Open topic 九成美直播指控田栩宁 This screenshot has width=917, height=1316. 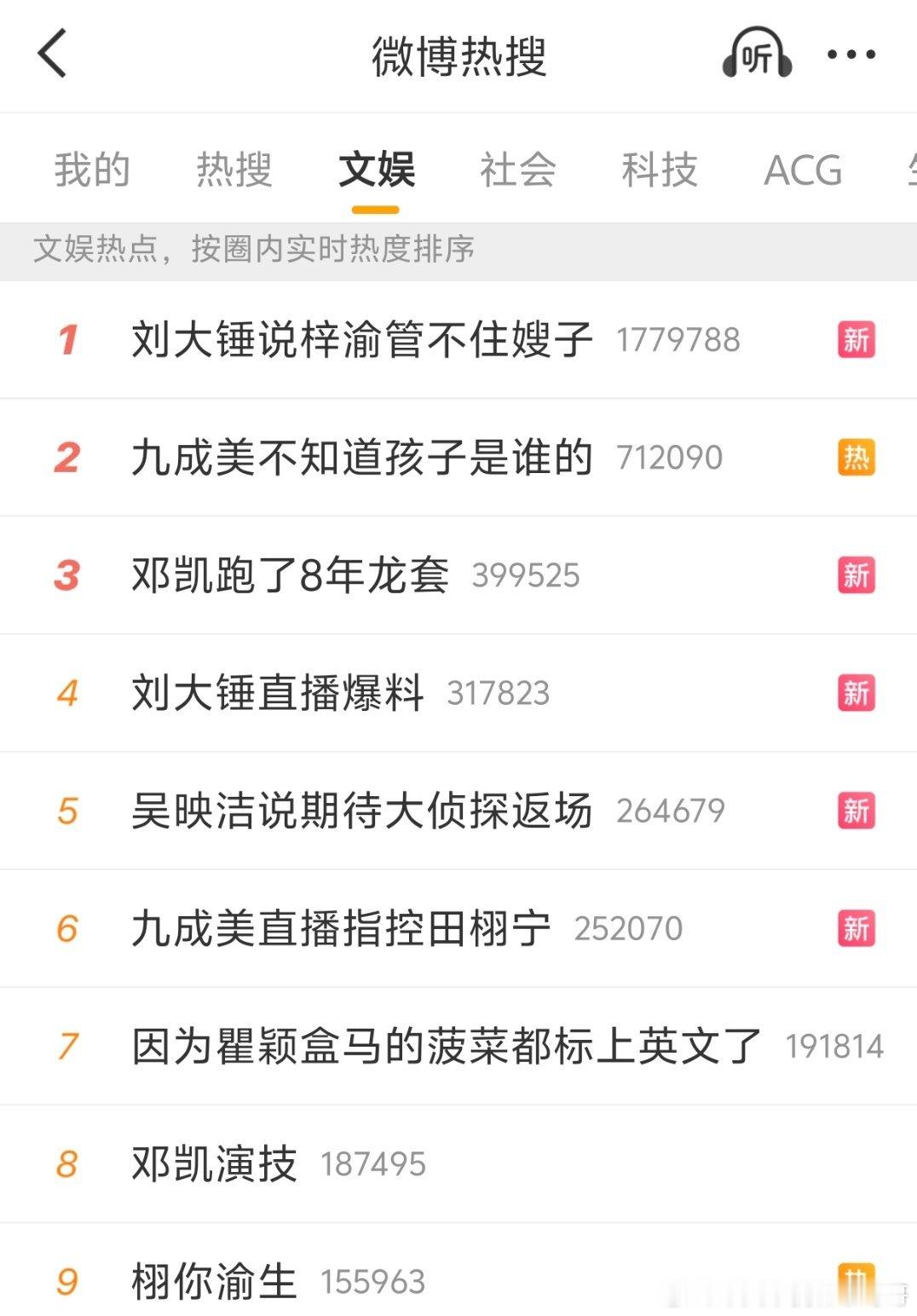coord(342,929)
